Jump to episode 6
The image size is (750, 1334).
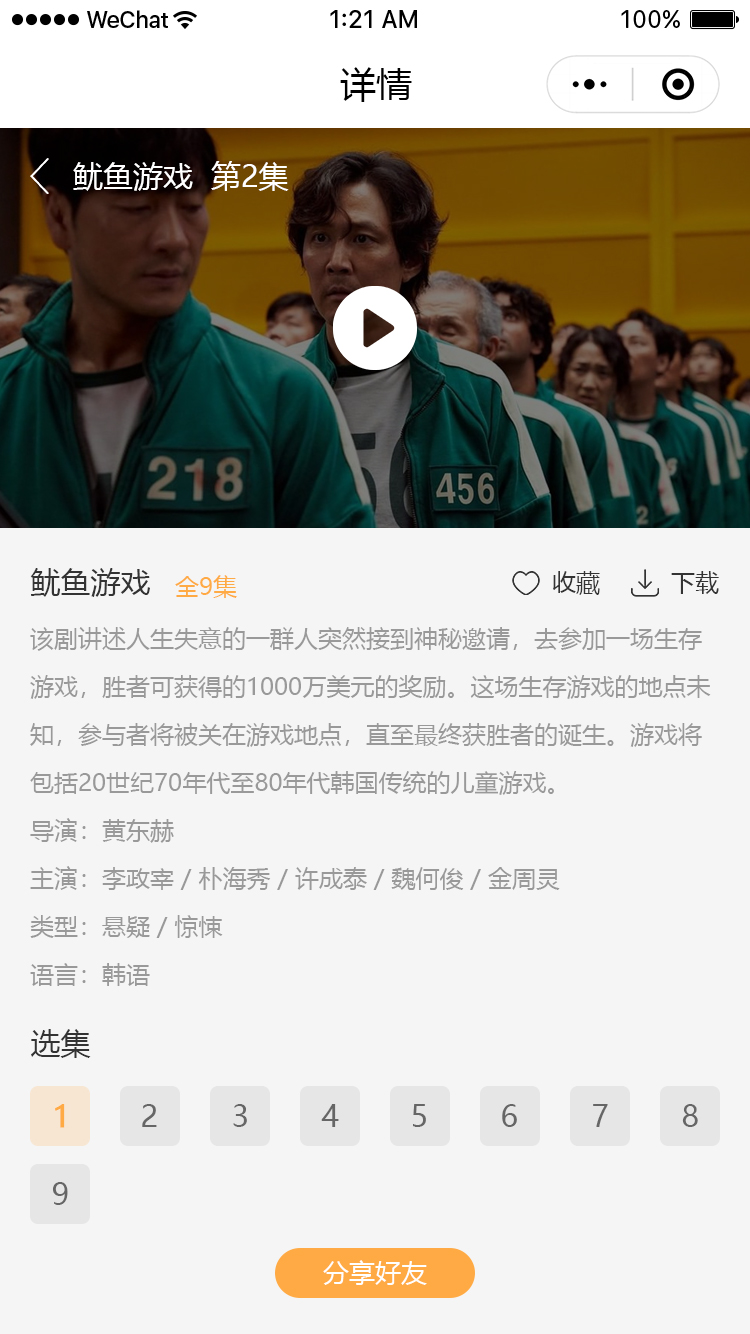510,1116
